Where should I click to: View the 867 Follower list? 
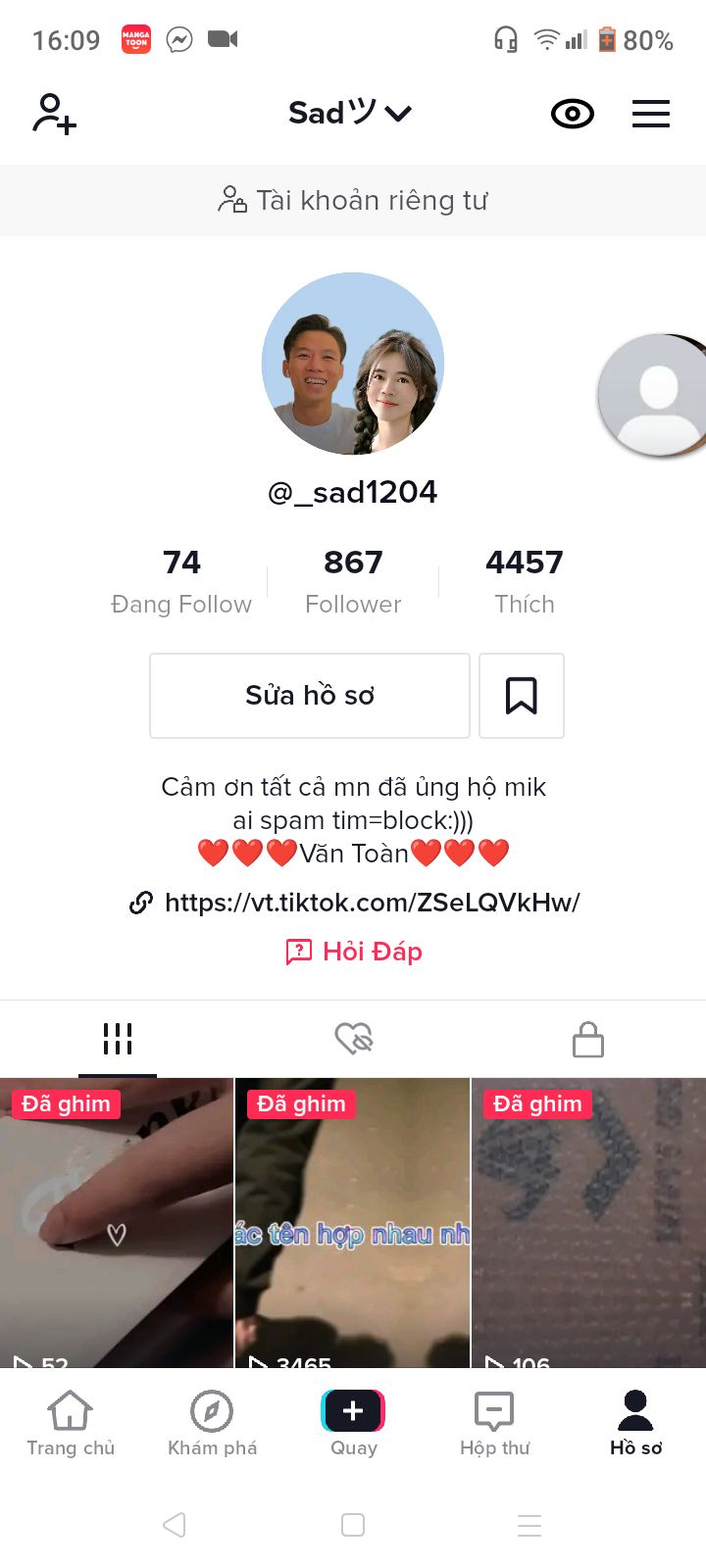tap(353, 580)
